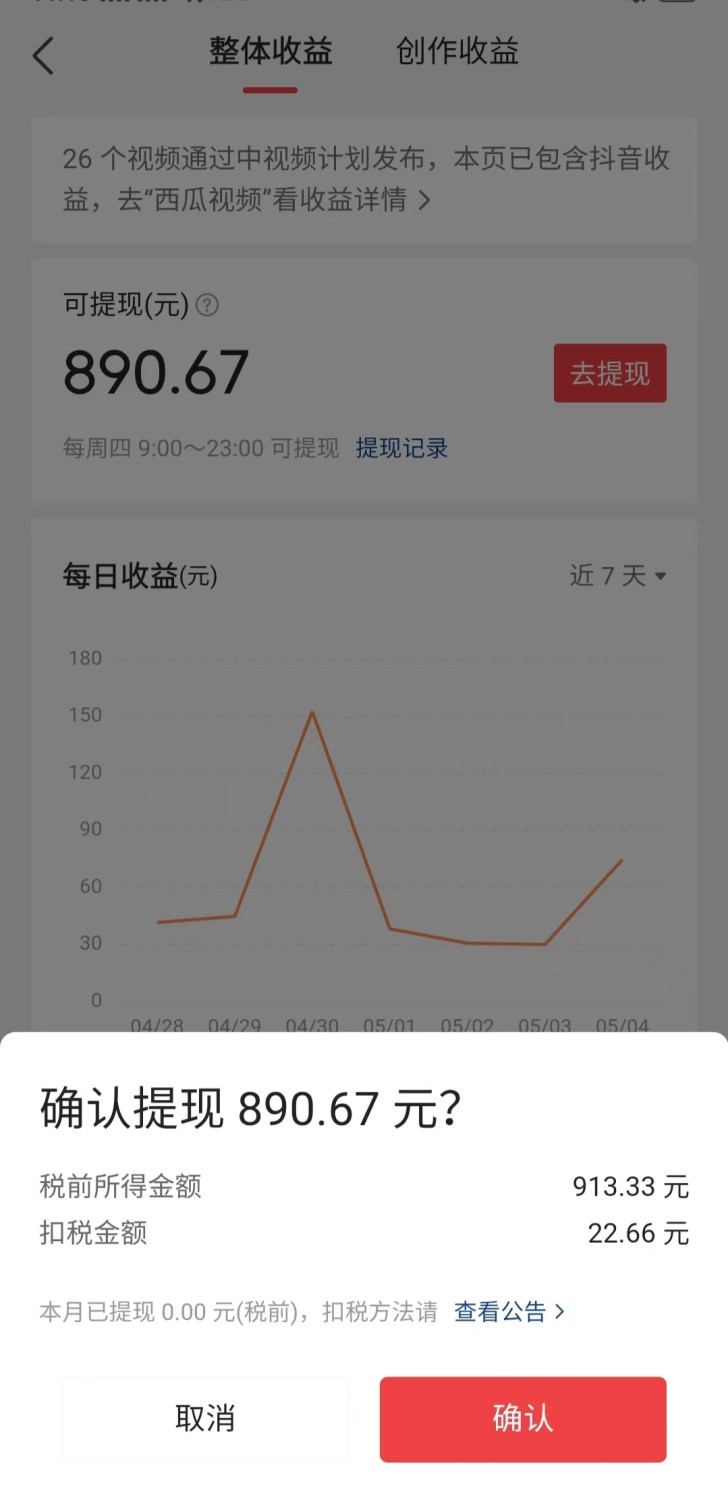
Task: Click the 04/30 peak on the earnings line chart
Action: coord(312,713)
